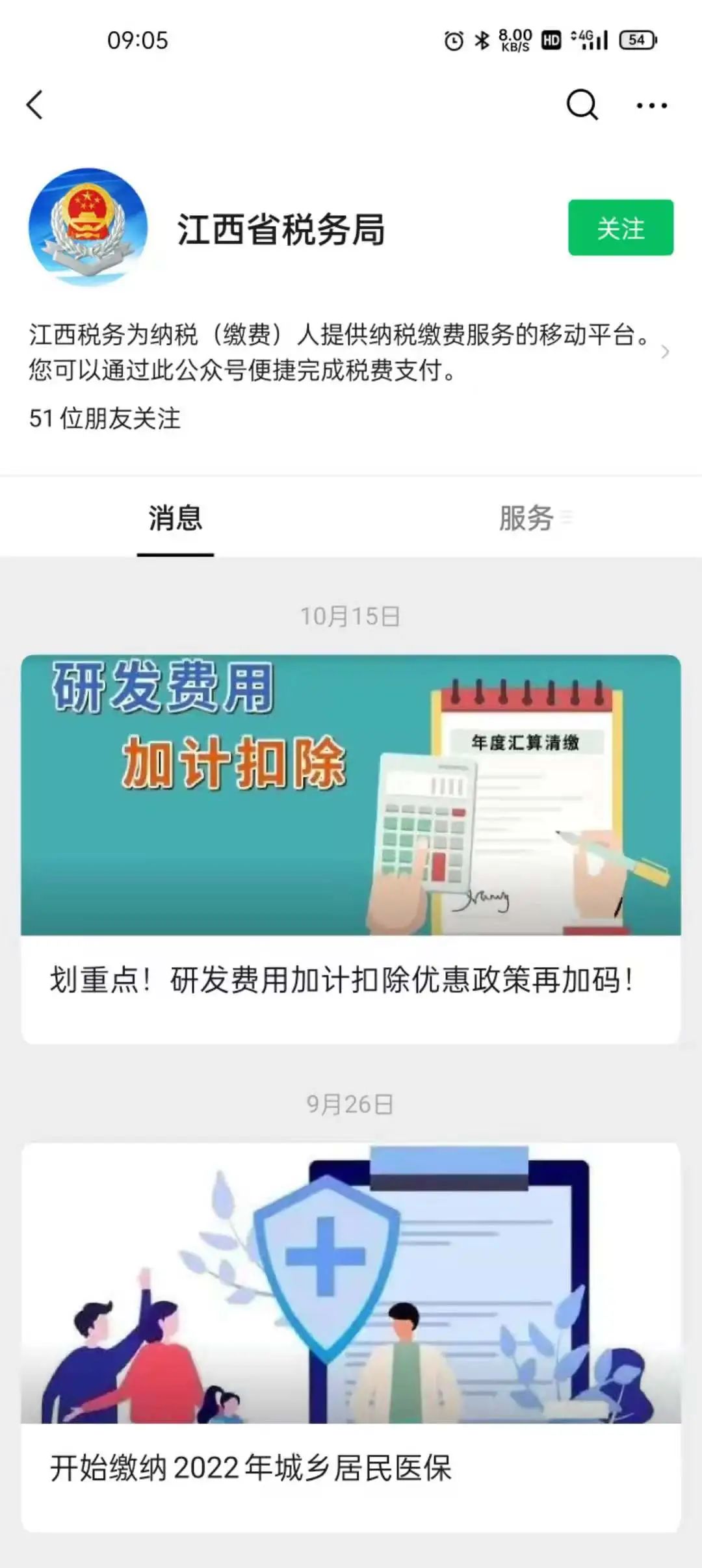Open the search magnifier icon
Viewport: 702px width, 1568px height.
pyautogui.click(x=582, y=105)
